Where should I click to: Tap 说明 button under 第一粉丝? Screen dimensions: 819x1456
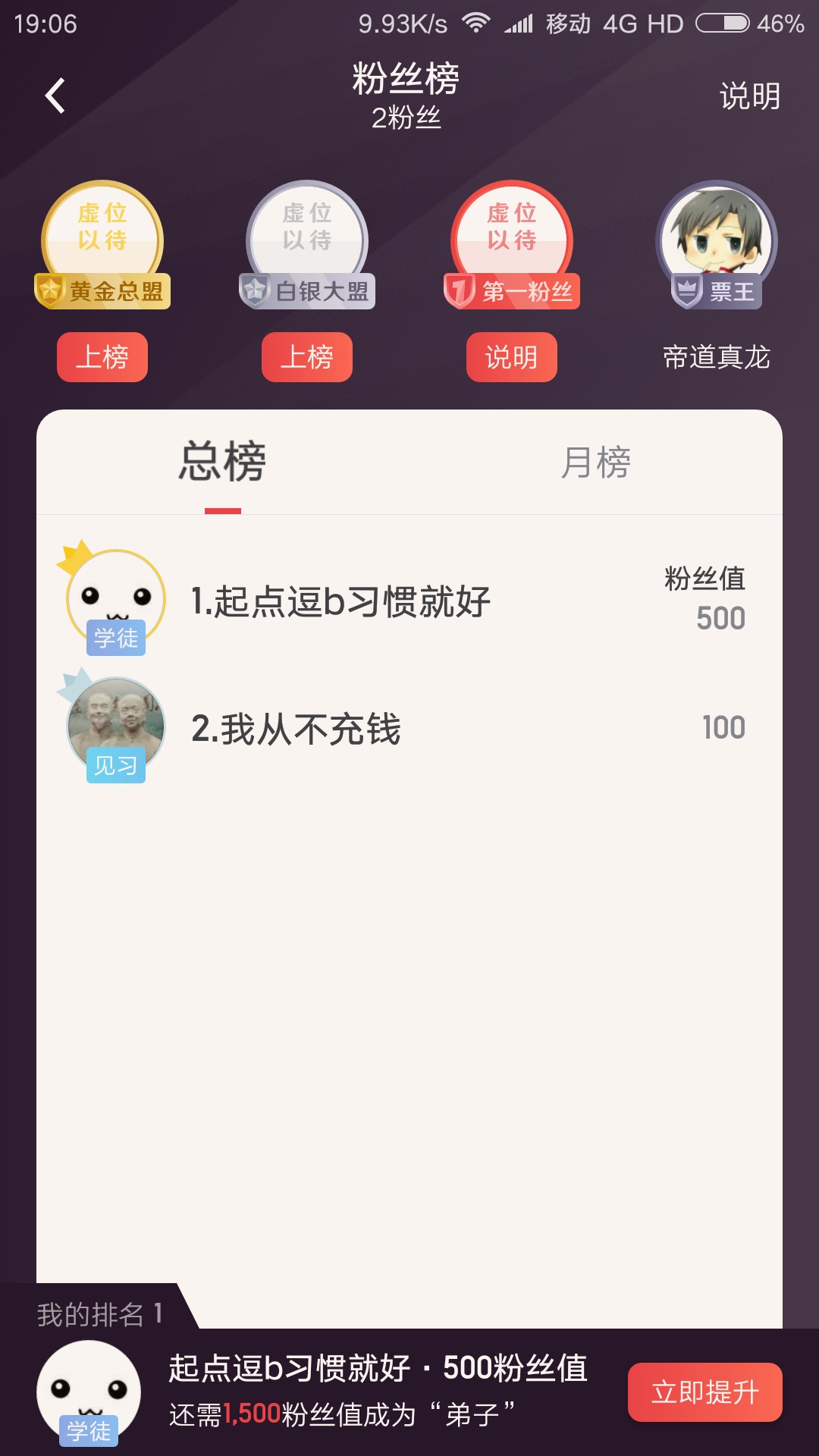(x=512, y=357)
